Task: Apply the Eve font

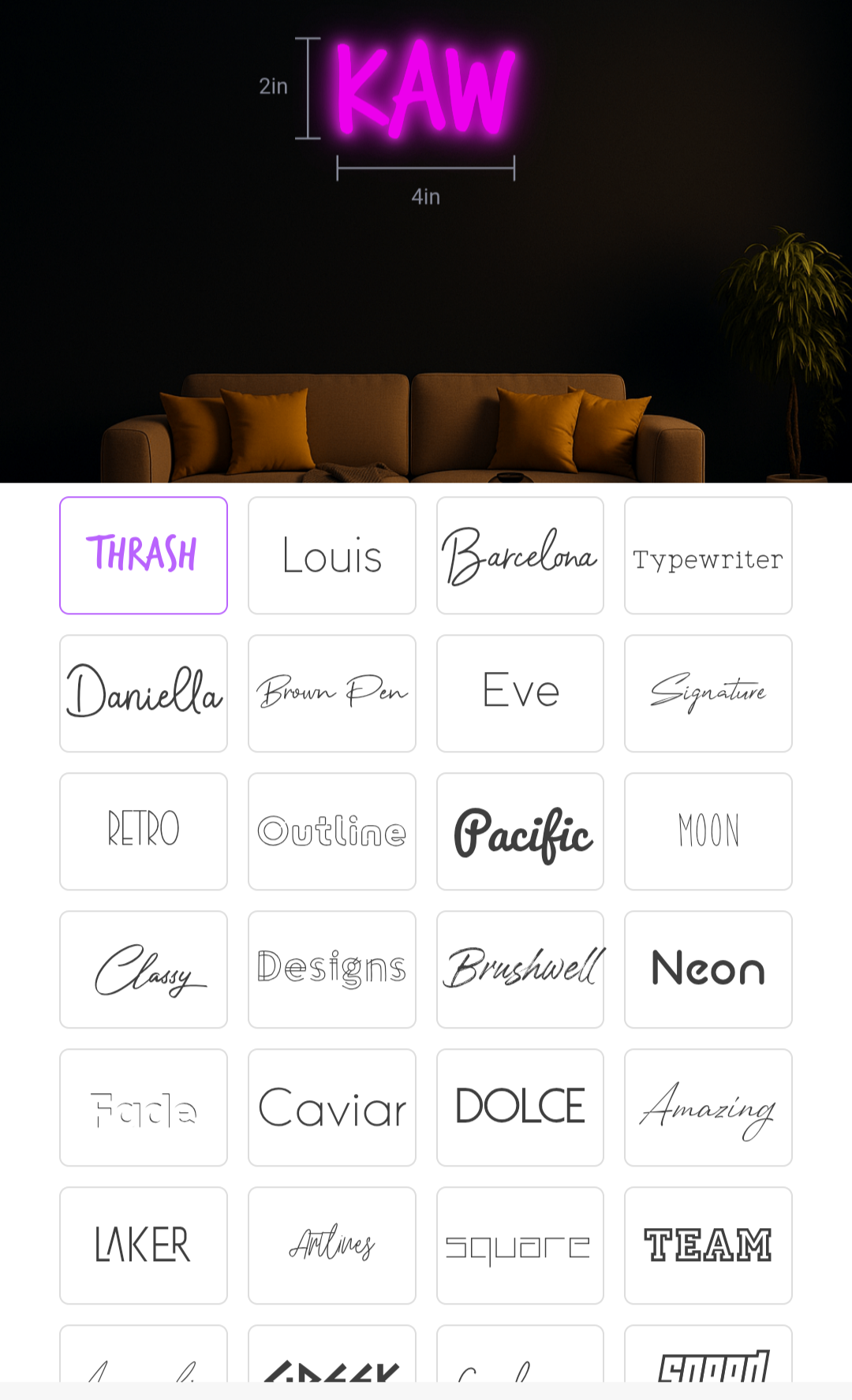Action: tap(520, 693)
